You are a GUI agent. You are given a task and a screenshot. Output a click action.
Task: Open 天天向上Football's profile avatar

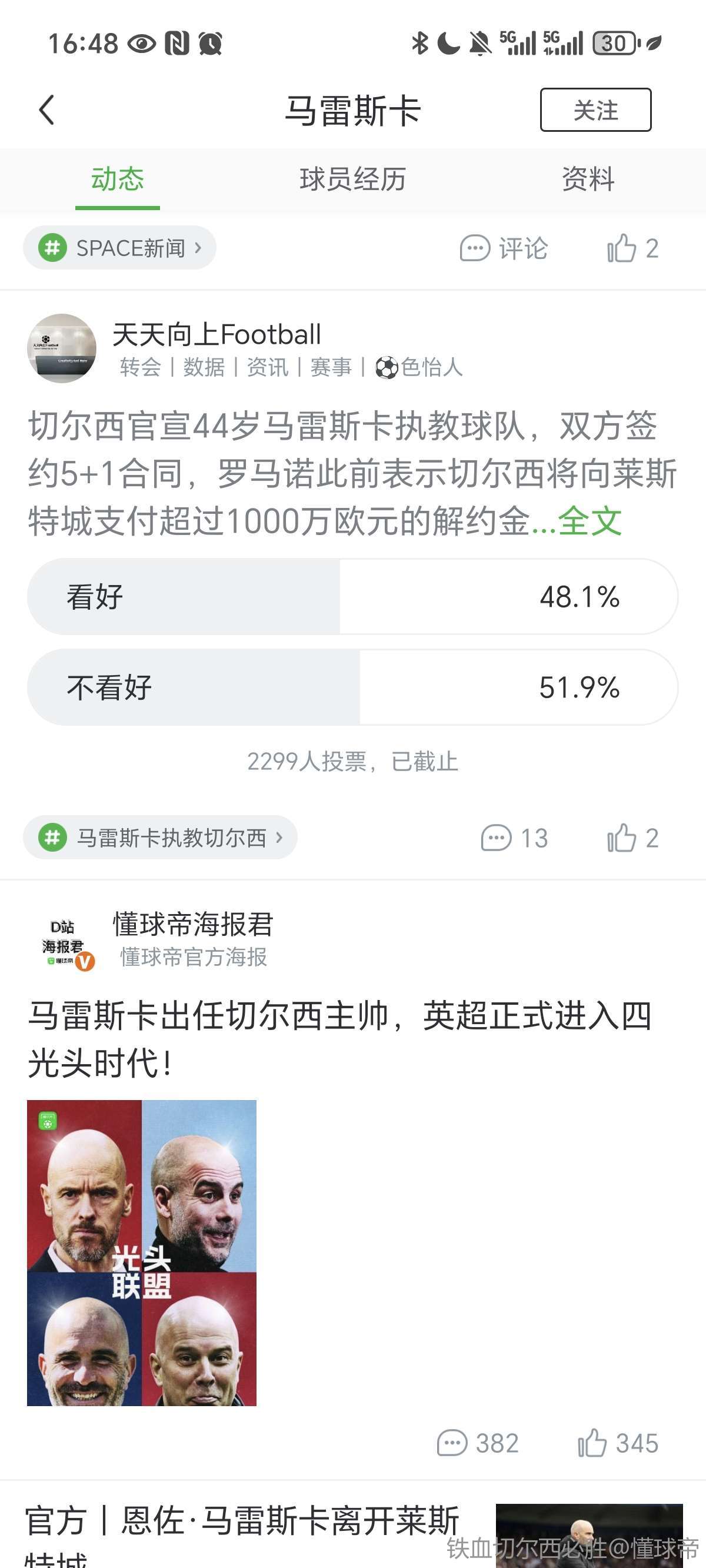click(x=61, y=348)
